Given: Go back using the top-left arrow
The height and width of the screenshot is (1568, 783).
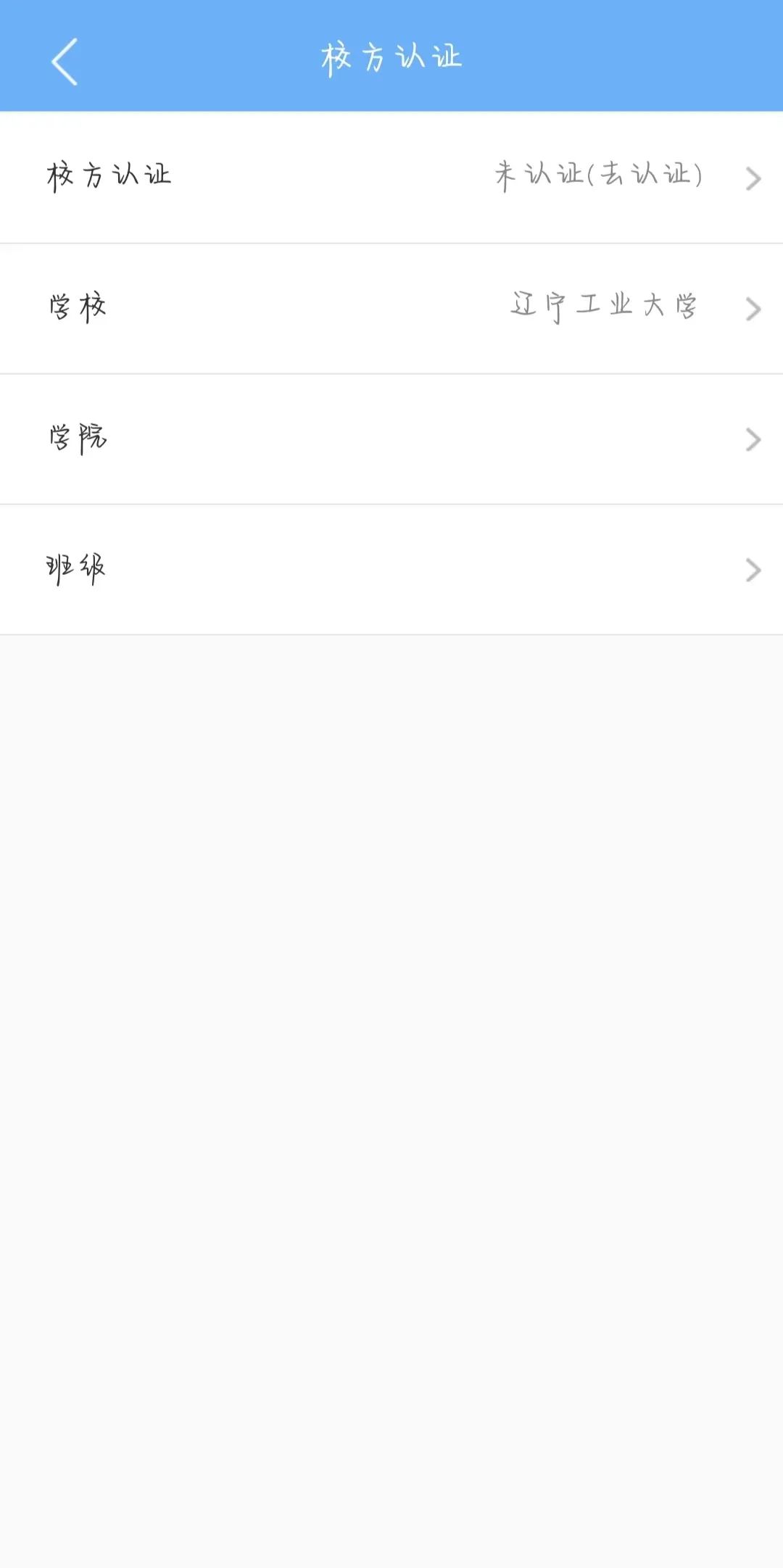Looking at the screenshot, I should (x=65, y=62).
